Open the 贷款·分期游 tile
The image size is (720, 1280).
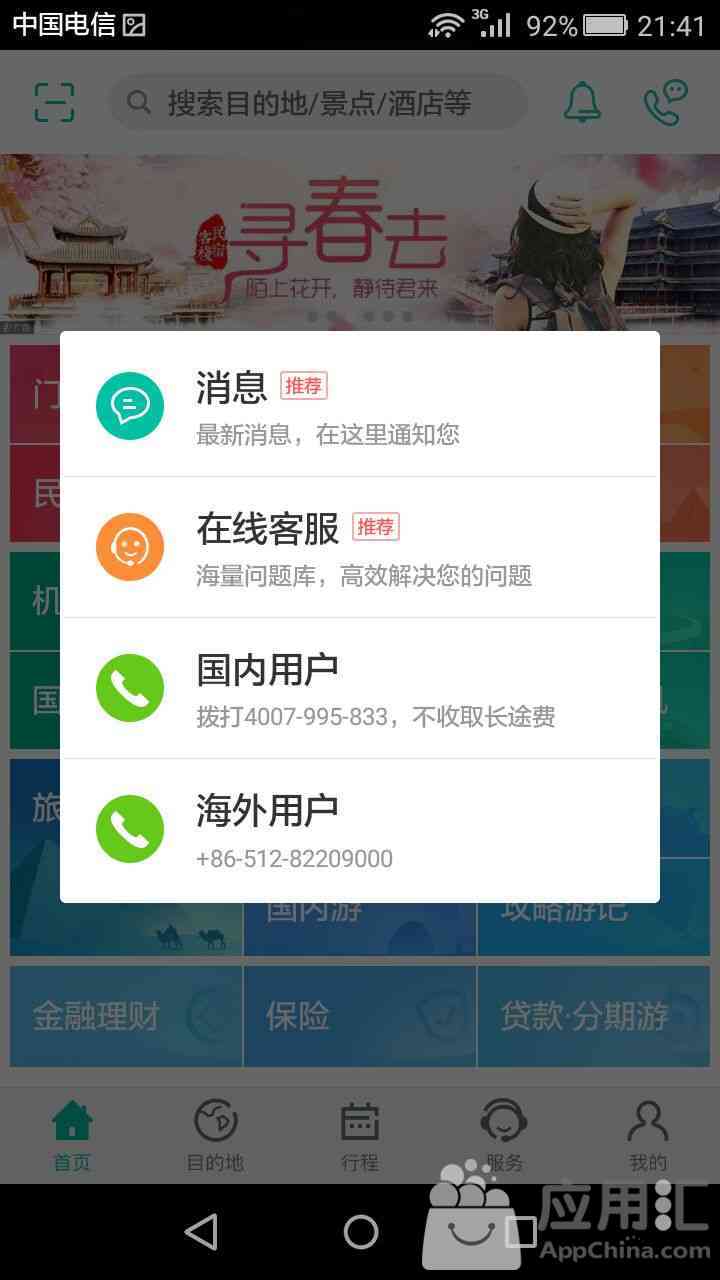594,1016
